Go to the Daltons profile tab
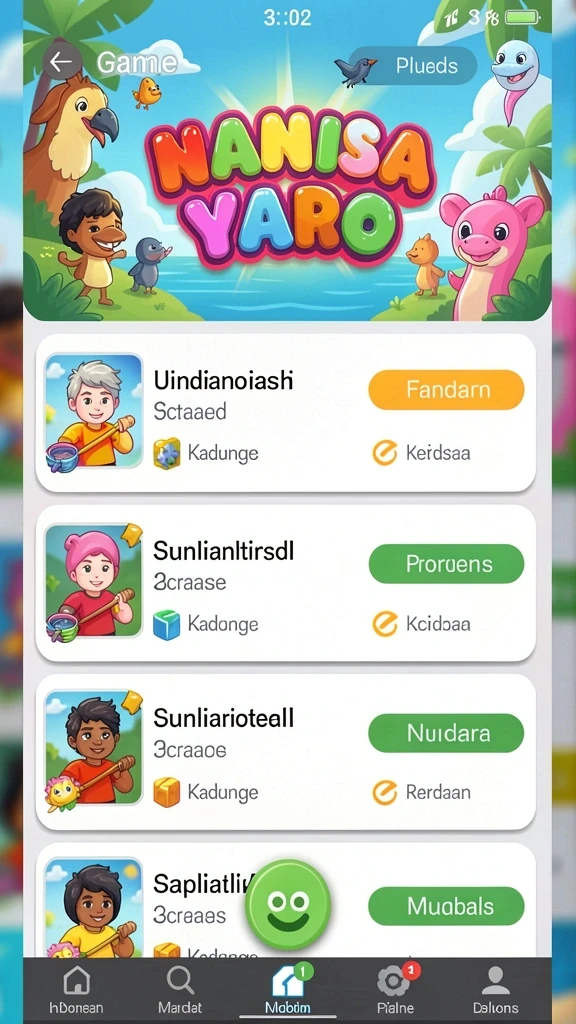Viewport: 576px width, 1024px height. (496, 989)
